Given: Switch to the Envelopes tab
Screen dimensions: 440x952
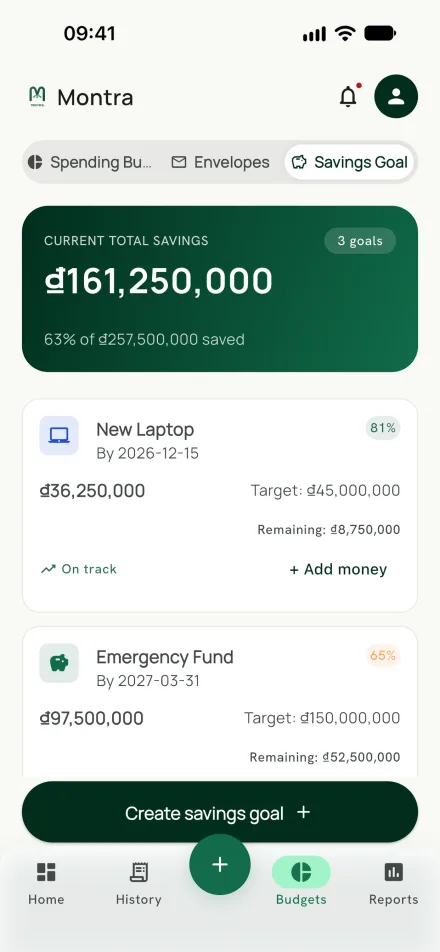Looking at the screenshot, I should tap(220, 162).
